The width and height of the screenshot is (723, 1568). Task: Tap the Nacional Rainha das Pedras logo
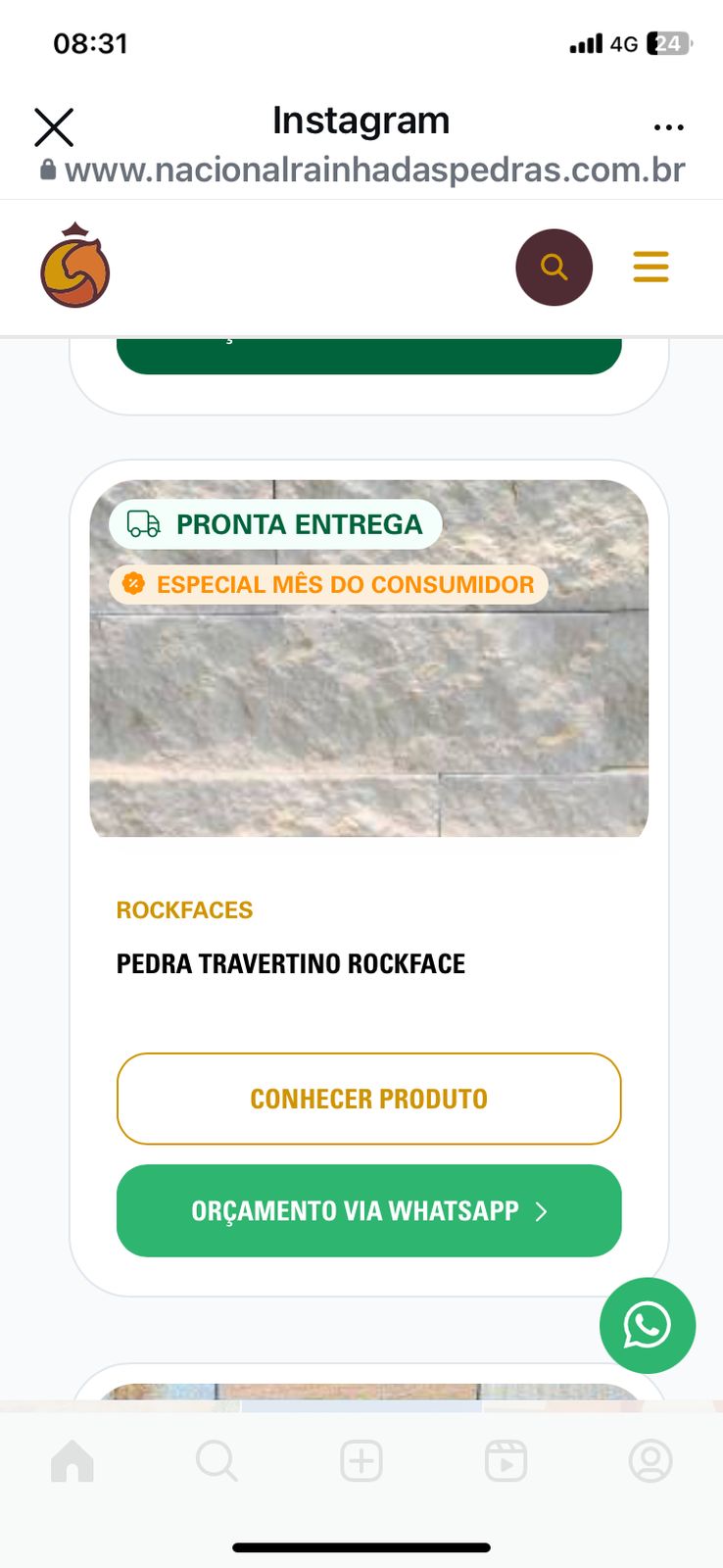tap(74, 265)
